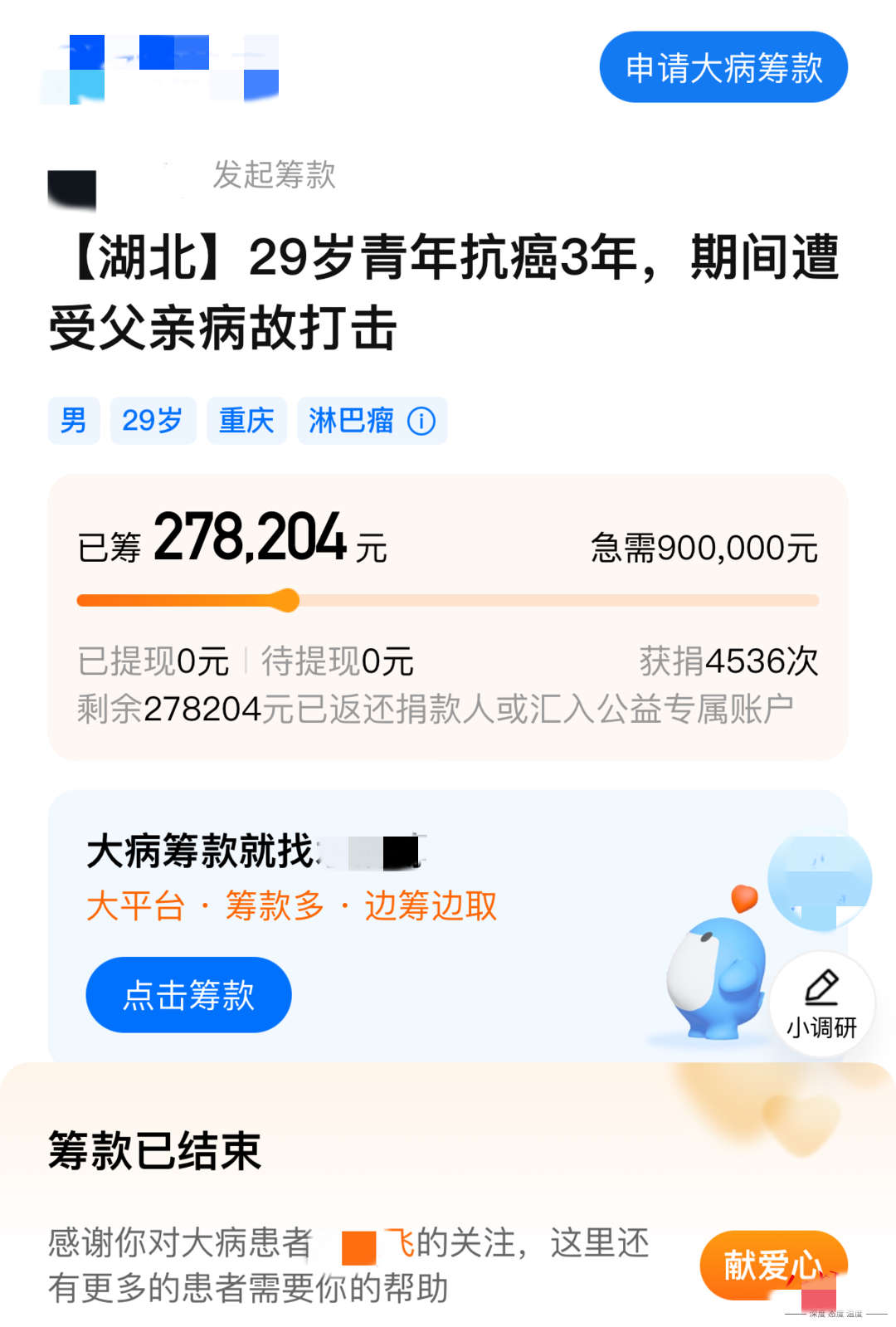Image resolution: width=896 pixels, height=1327 pixels.
Task: Tap the orange 献爱心 button
Action: pos(772,1264)
